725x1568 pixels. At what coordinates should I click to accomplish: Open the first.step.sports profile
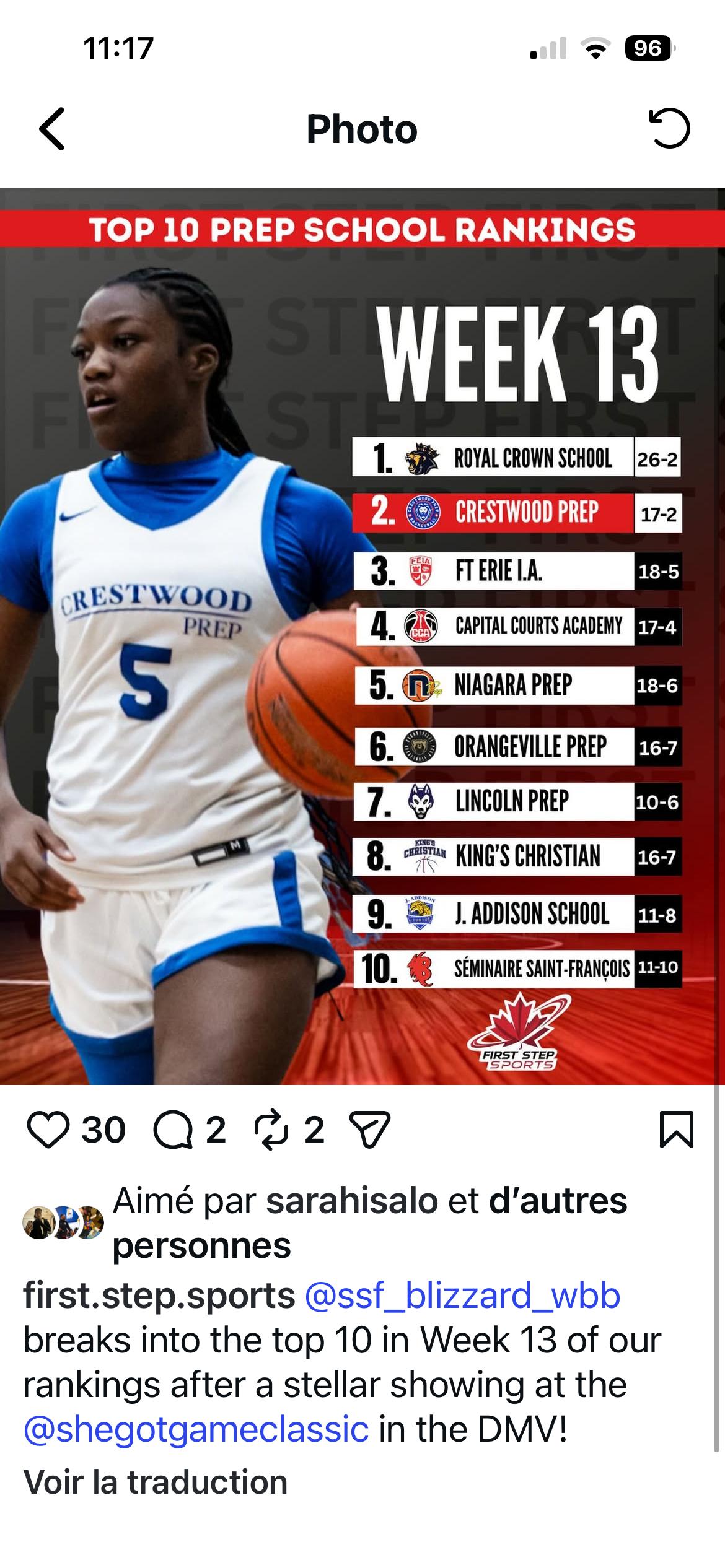point(159,1296)
